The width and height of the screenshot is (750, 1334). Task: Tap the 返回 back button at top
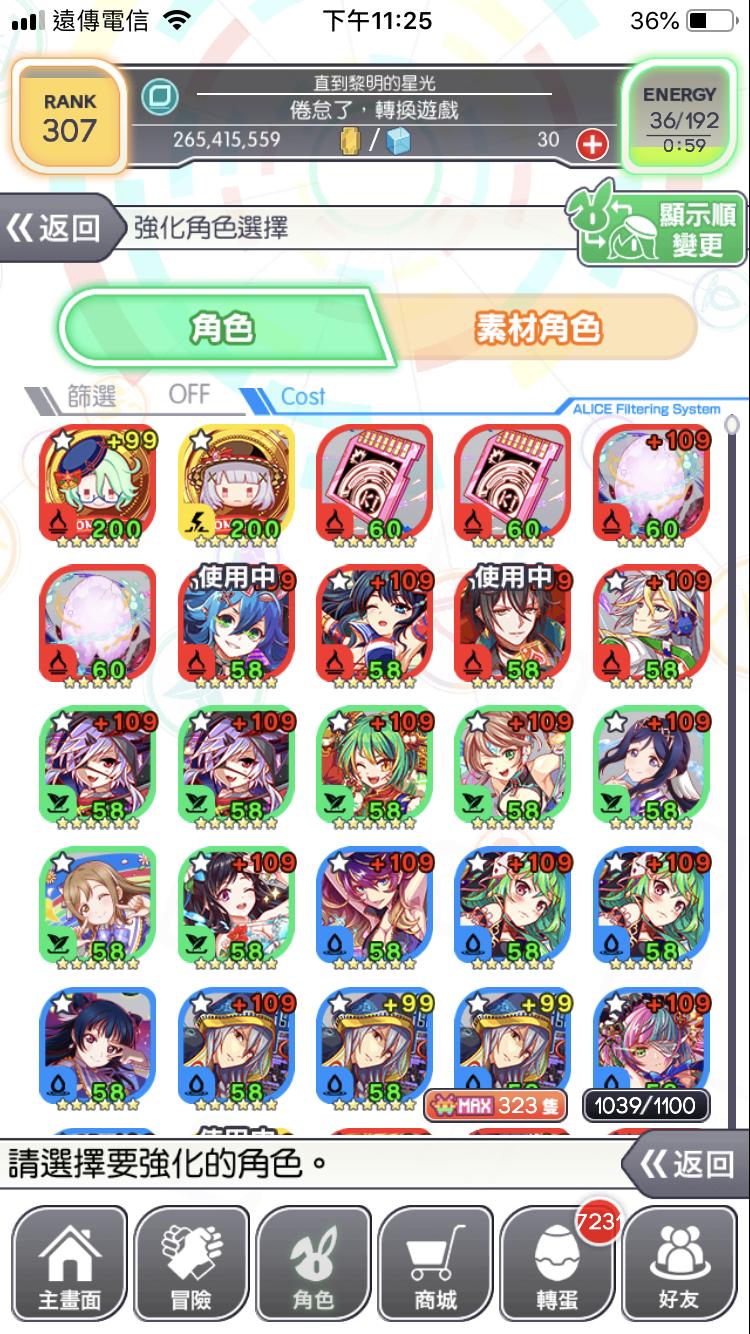[57, 228]
